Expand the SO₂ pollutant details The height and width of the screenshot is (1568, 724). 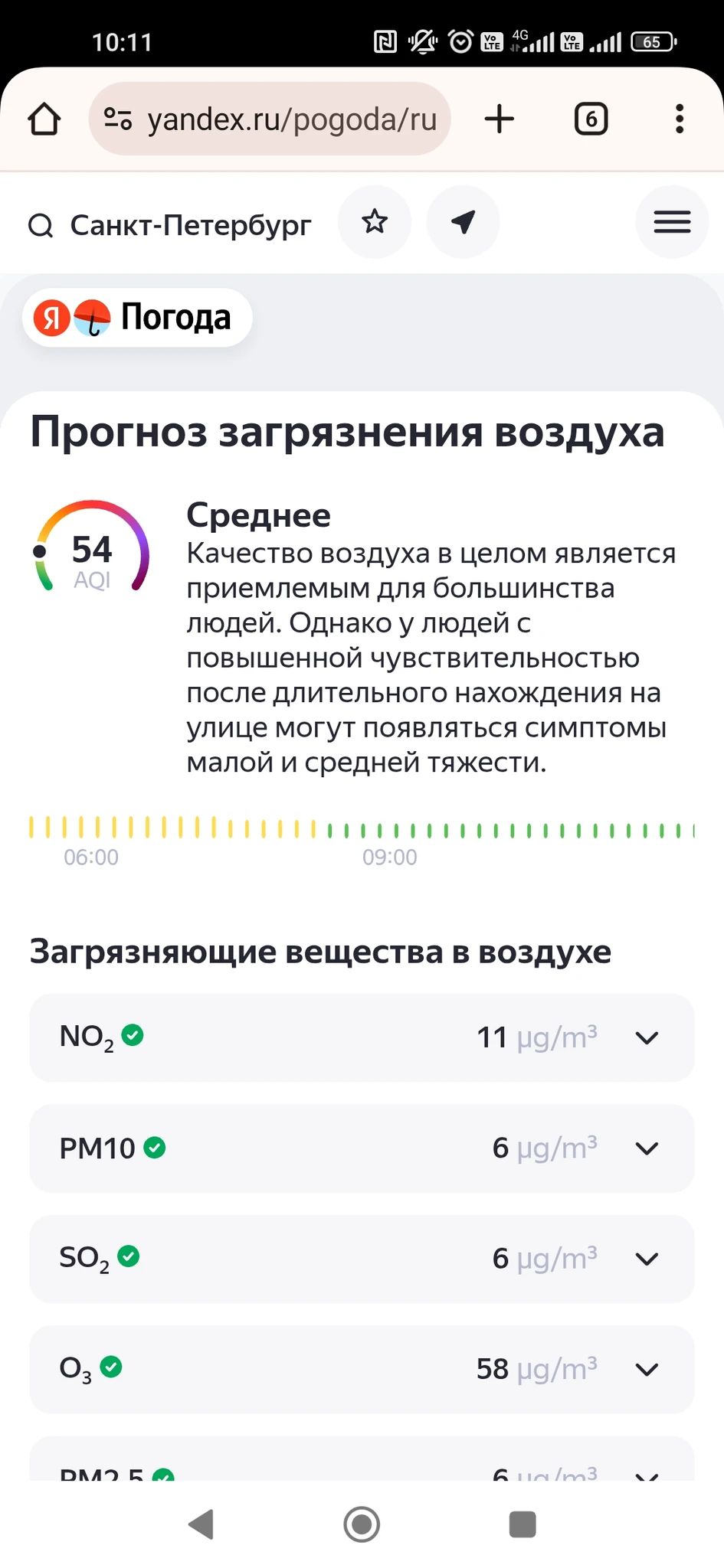click(x=647, y=1259)
